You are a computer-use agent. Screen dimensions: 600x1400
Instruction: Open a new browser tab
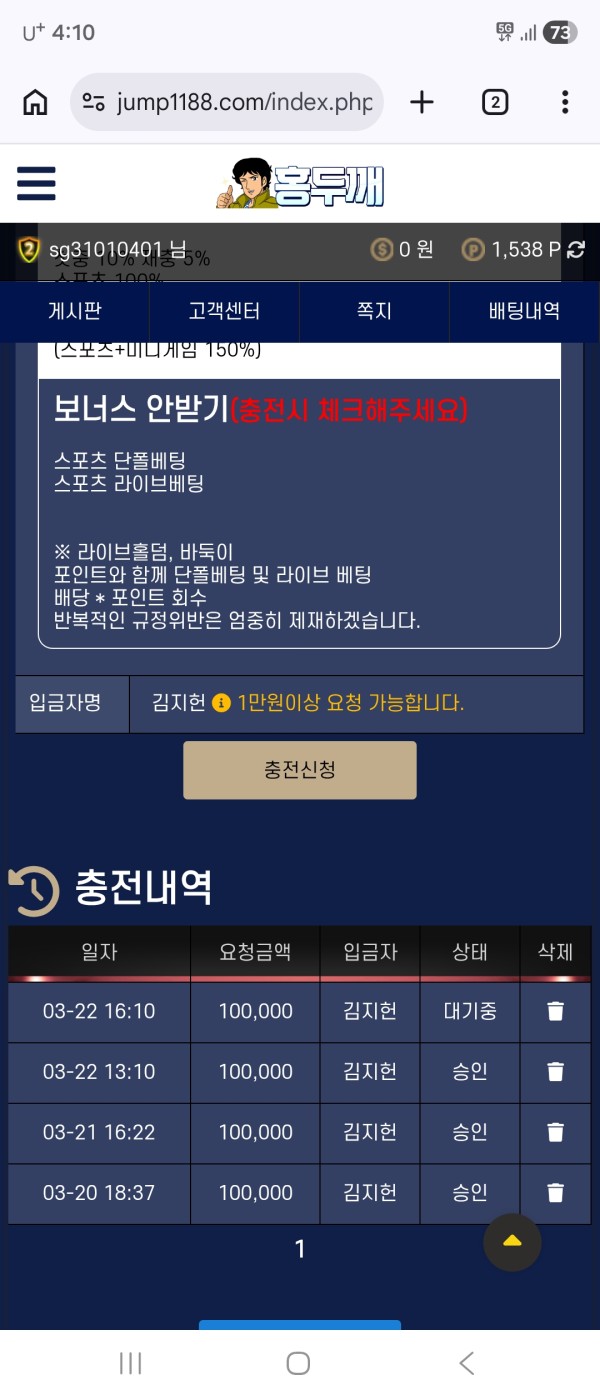(422, 102)
